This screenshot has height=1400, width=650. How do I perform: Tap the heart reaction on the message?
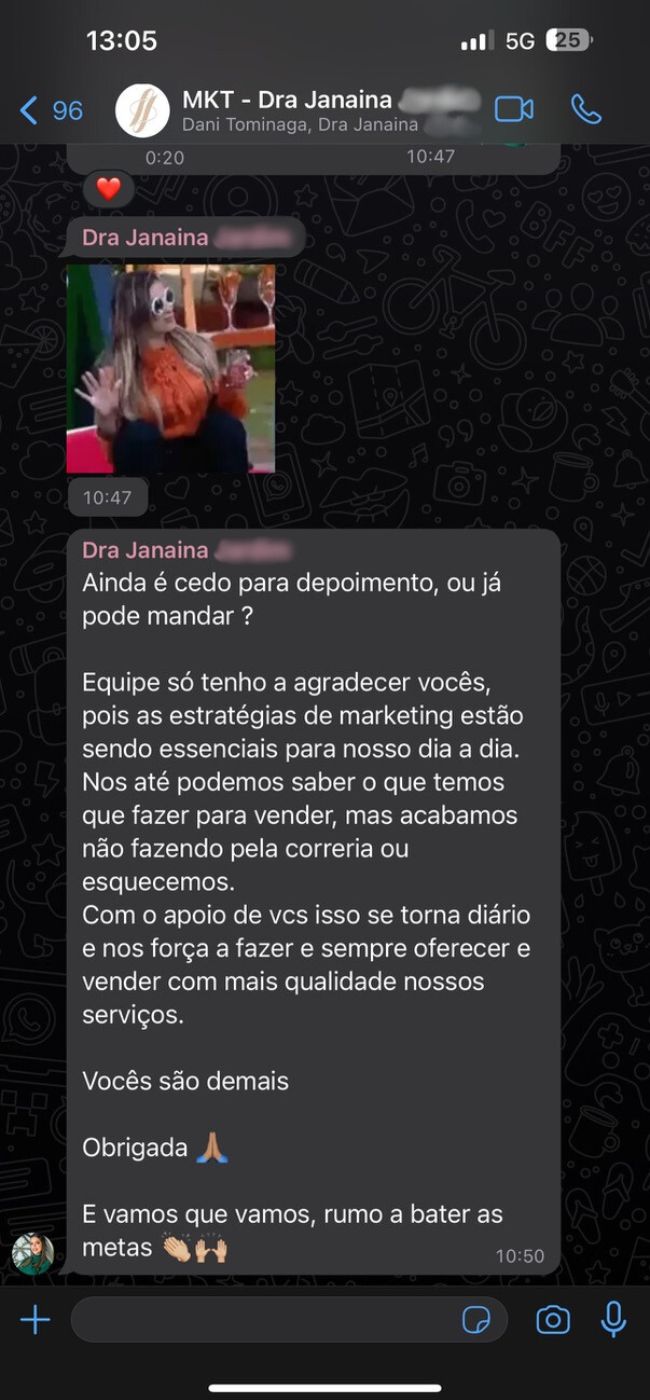108,188
